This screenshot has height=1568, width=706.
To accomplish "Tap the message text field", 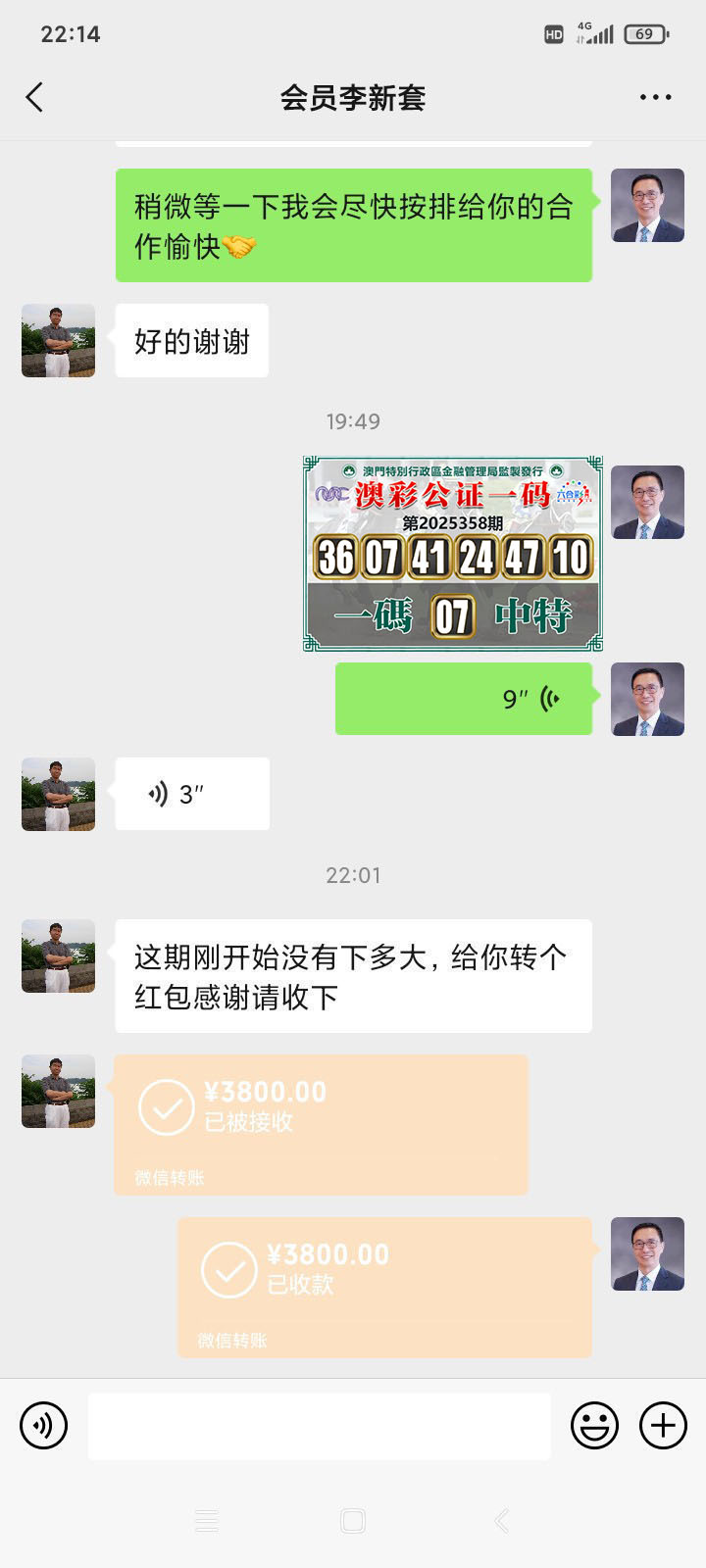I will (319, 1426).
